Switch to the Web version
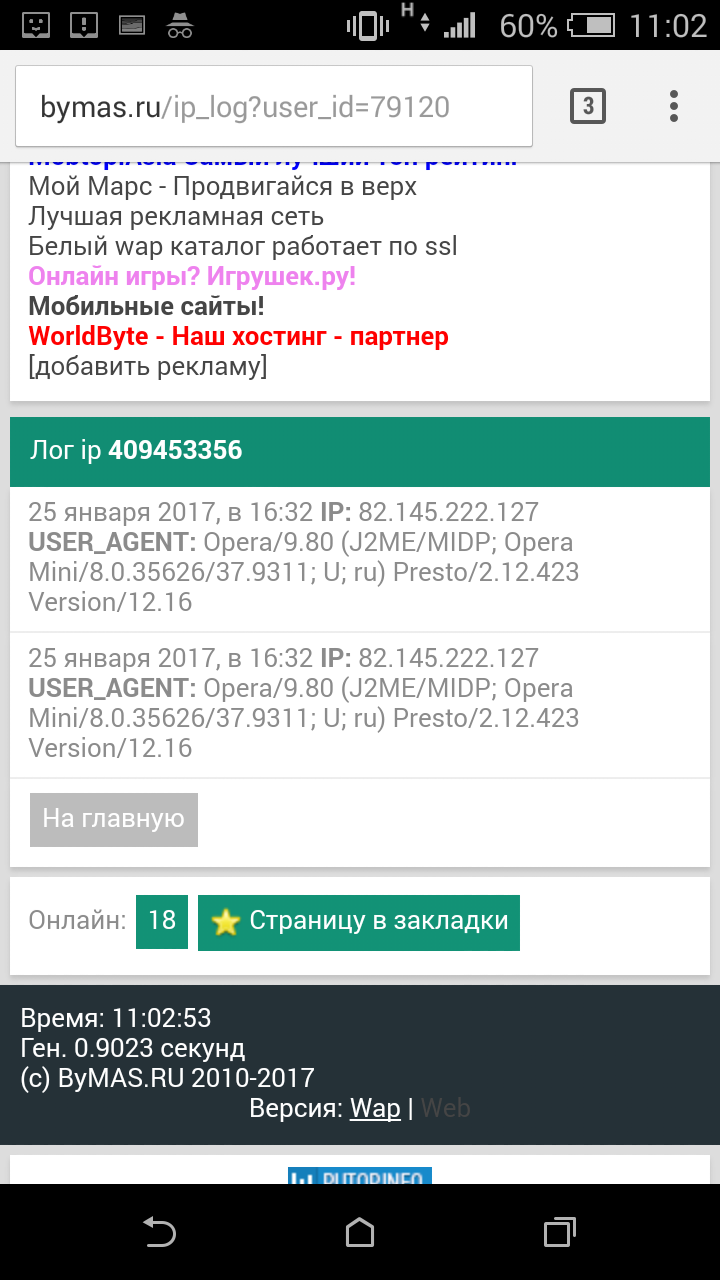 (446, 1108)
